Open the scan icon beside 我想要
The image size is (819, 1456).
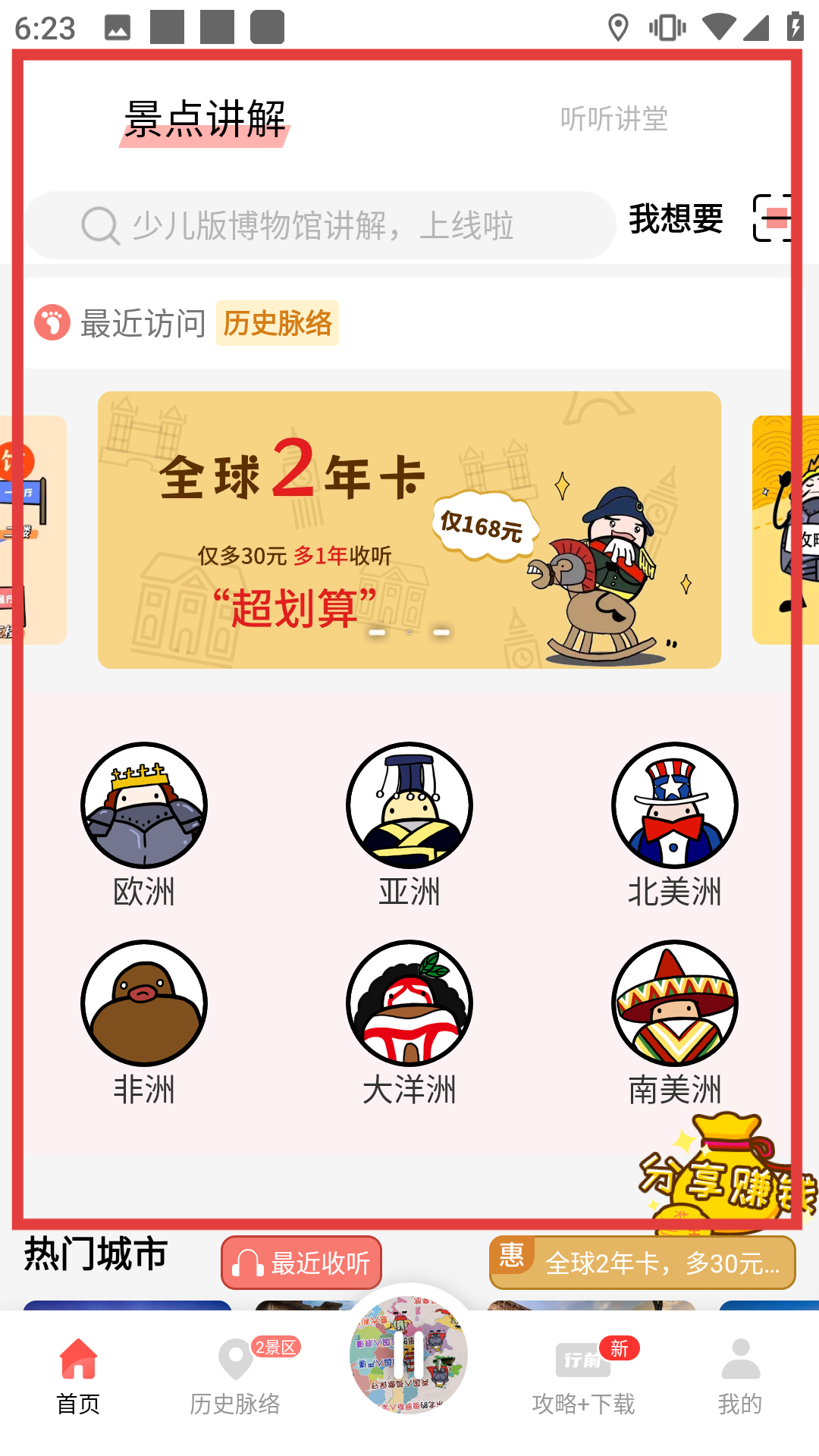click(x=772, y=218)
